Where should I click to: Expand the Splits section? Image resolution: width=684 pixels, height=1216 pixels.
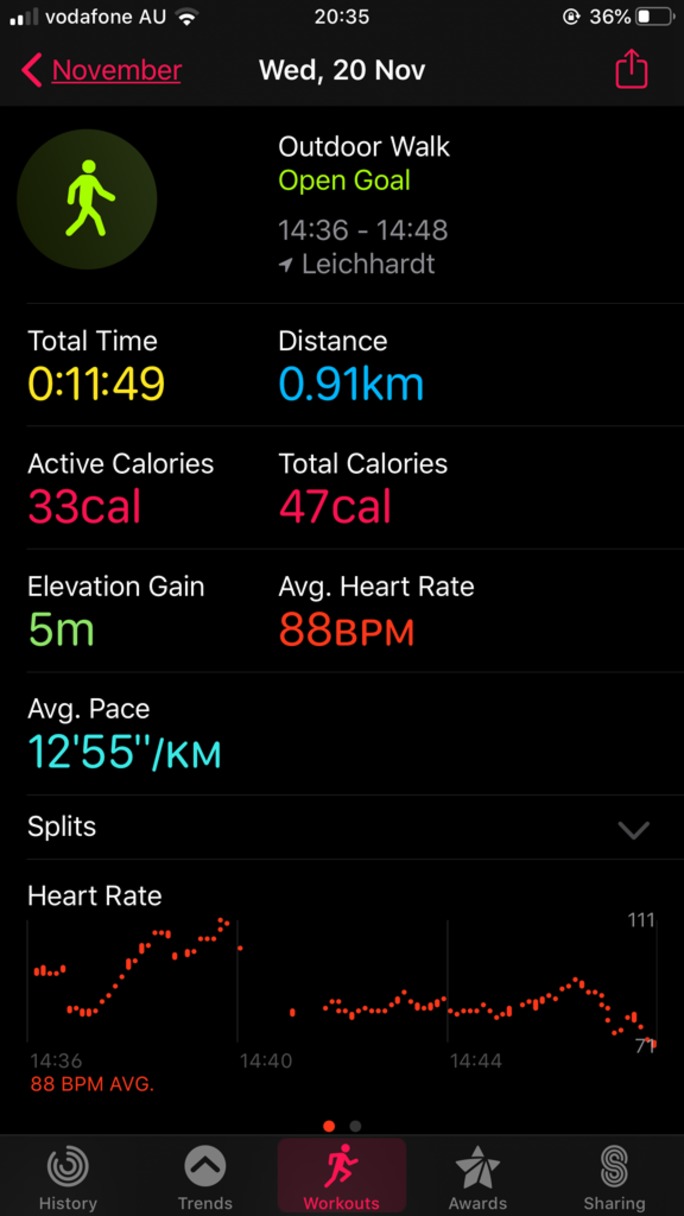click(x=342, y=827)
